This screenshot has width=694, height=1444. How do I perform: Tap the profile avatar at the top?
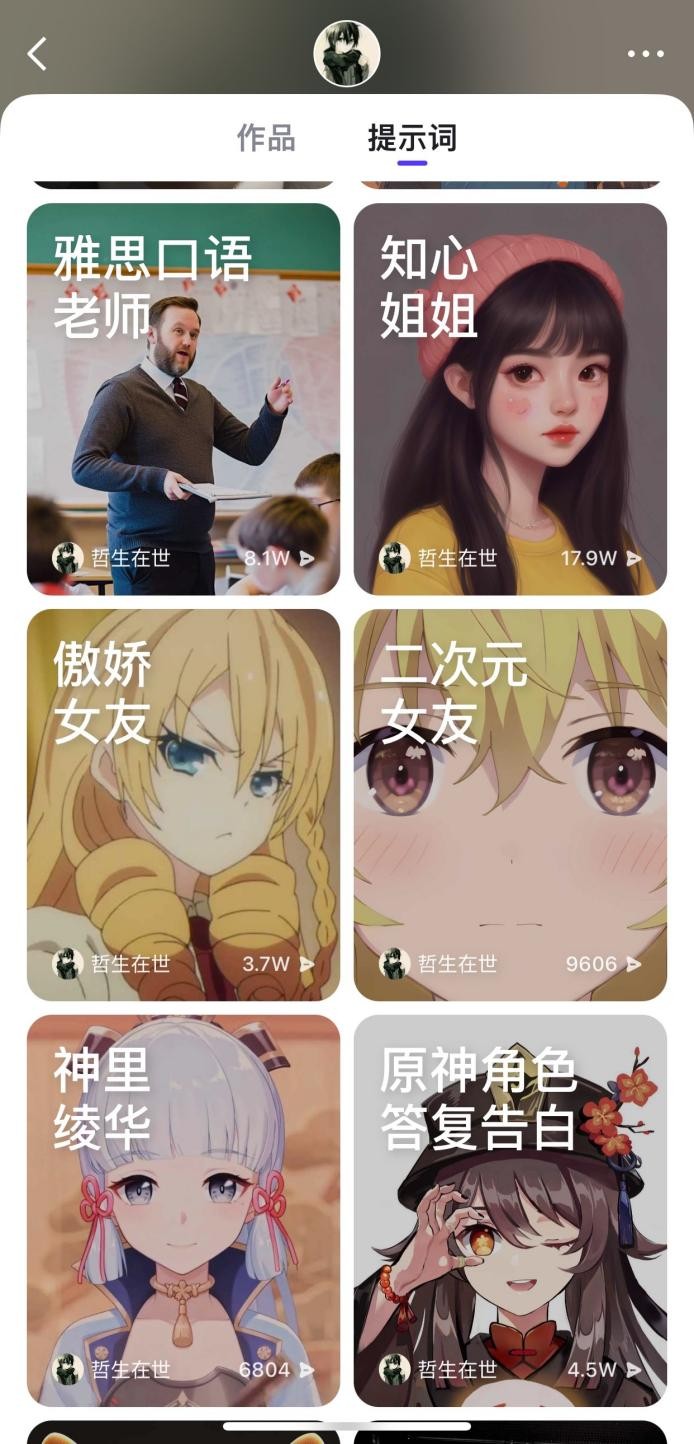point(347,54)
